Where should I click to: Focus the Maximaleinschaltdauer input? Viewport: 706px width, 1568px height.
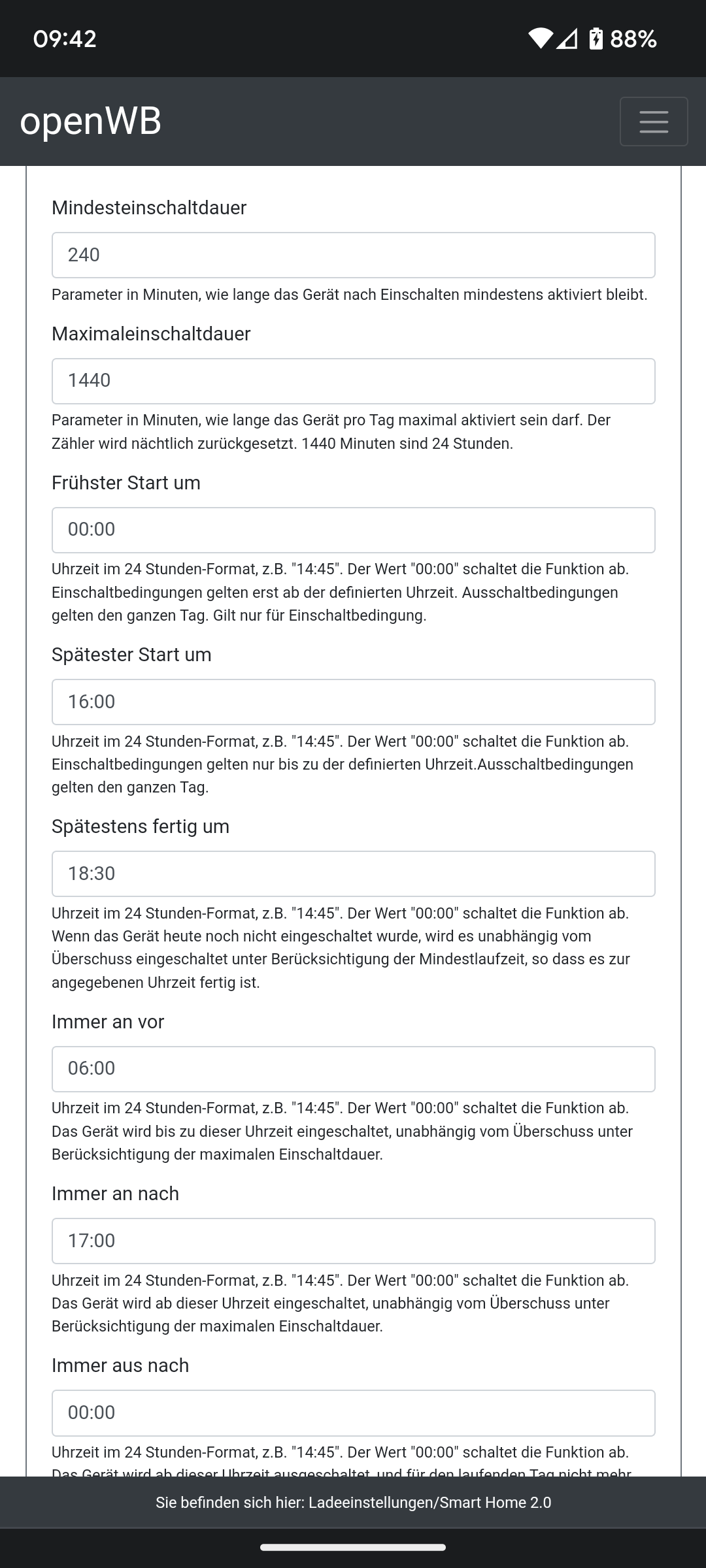coord(353,381)
